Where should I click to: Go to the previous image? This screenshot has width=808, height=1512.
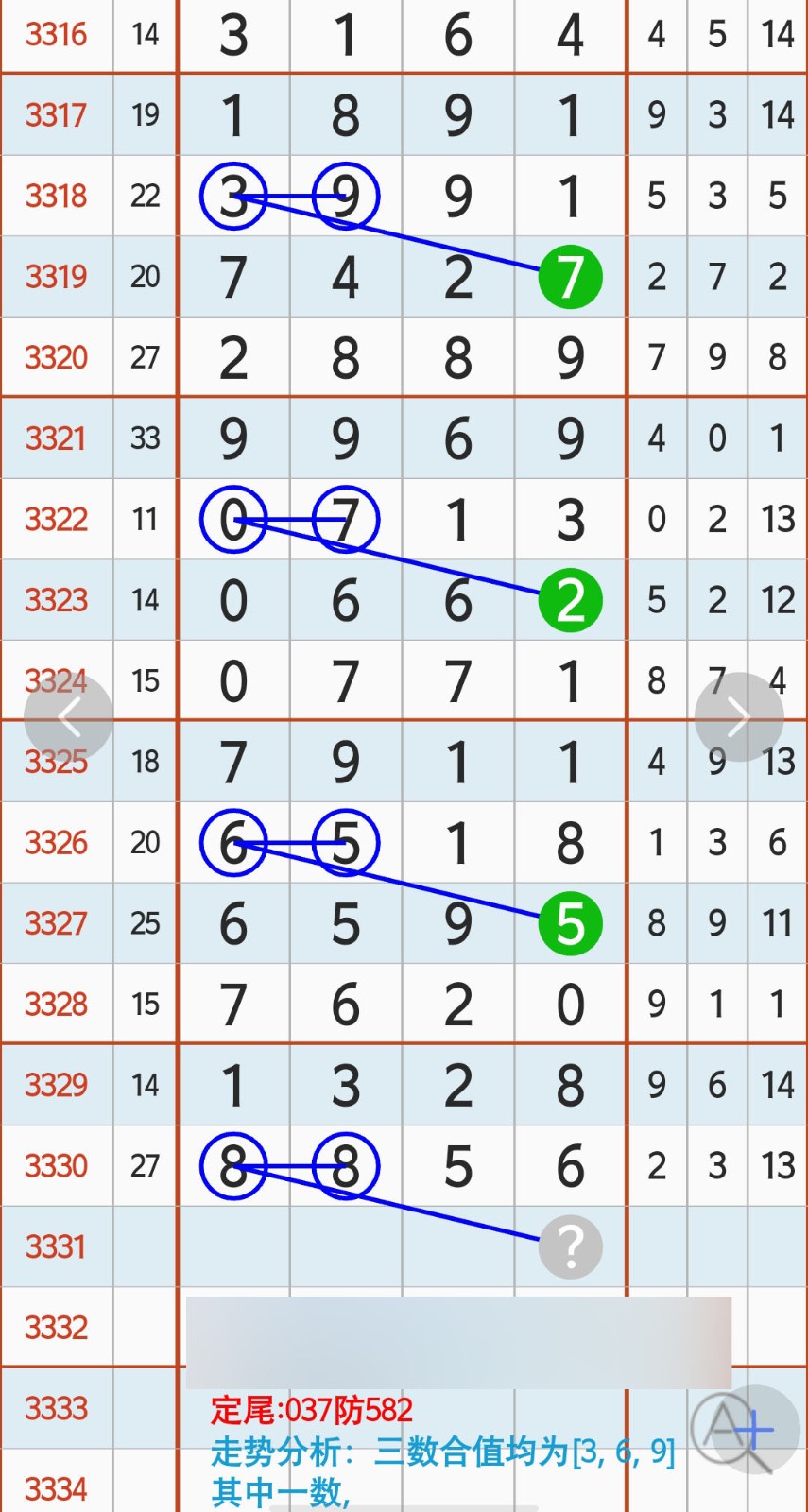[68, 717]
